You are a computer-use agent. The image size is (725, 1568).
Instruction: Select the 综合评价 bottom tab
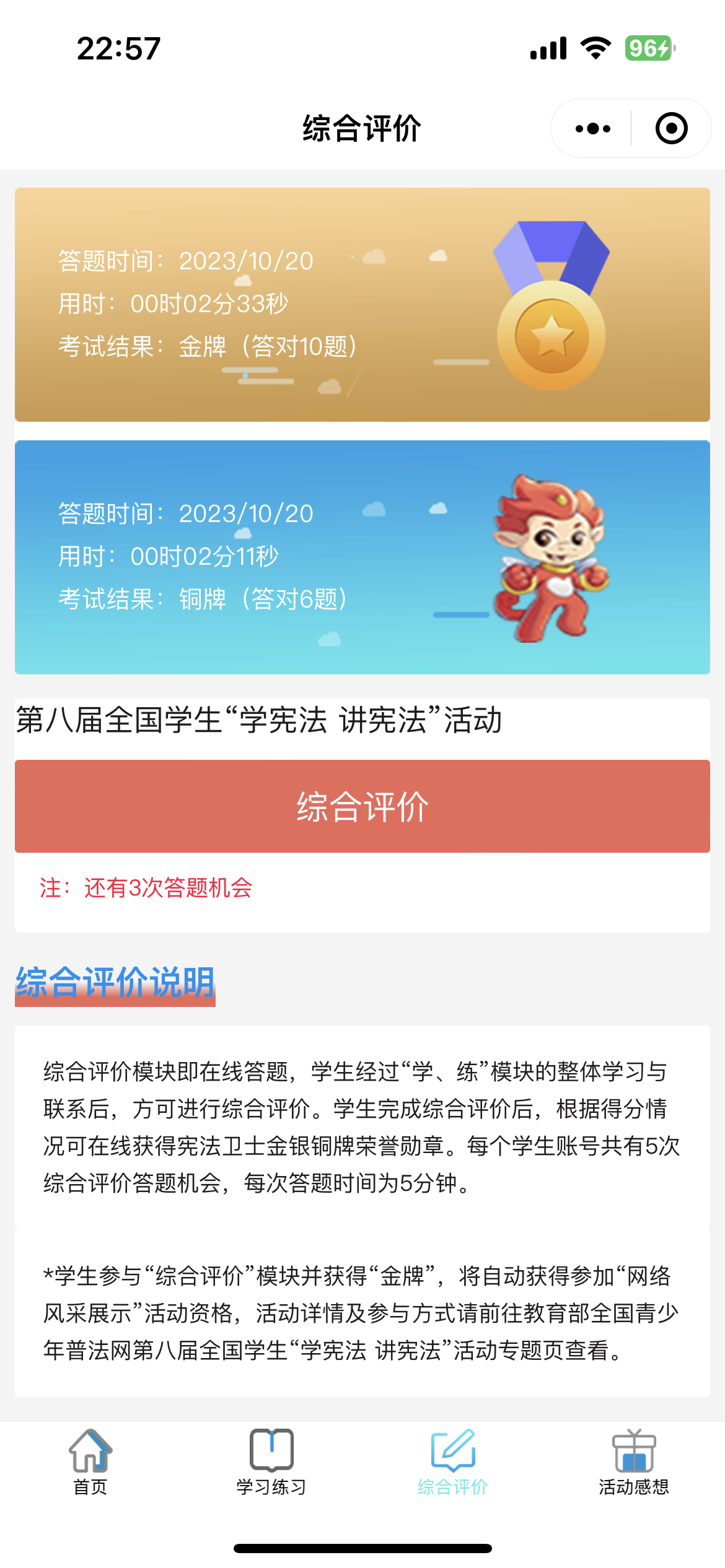coord(453,1463)
